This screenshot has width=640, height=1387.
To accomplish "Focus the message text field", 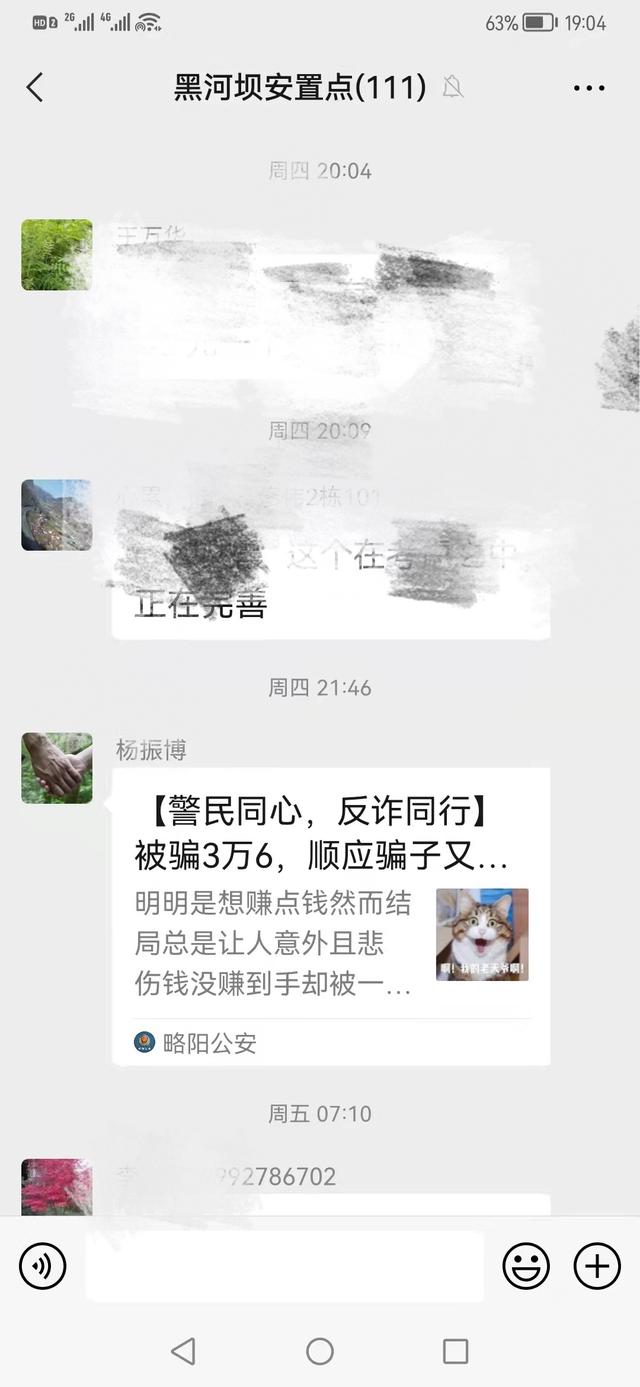I will pos(285,1267).
